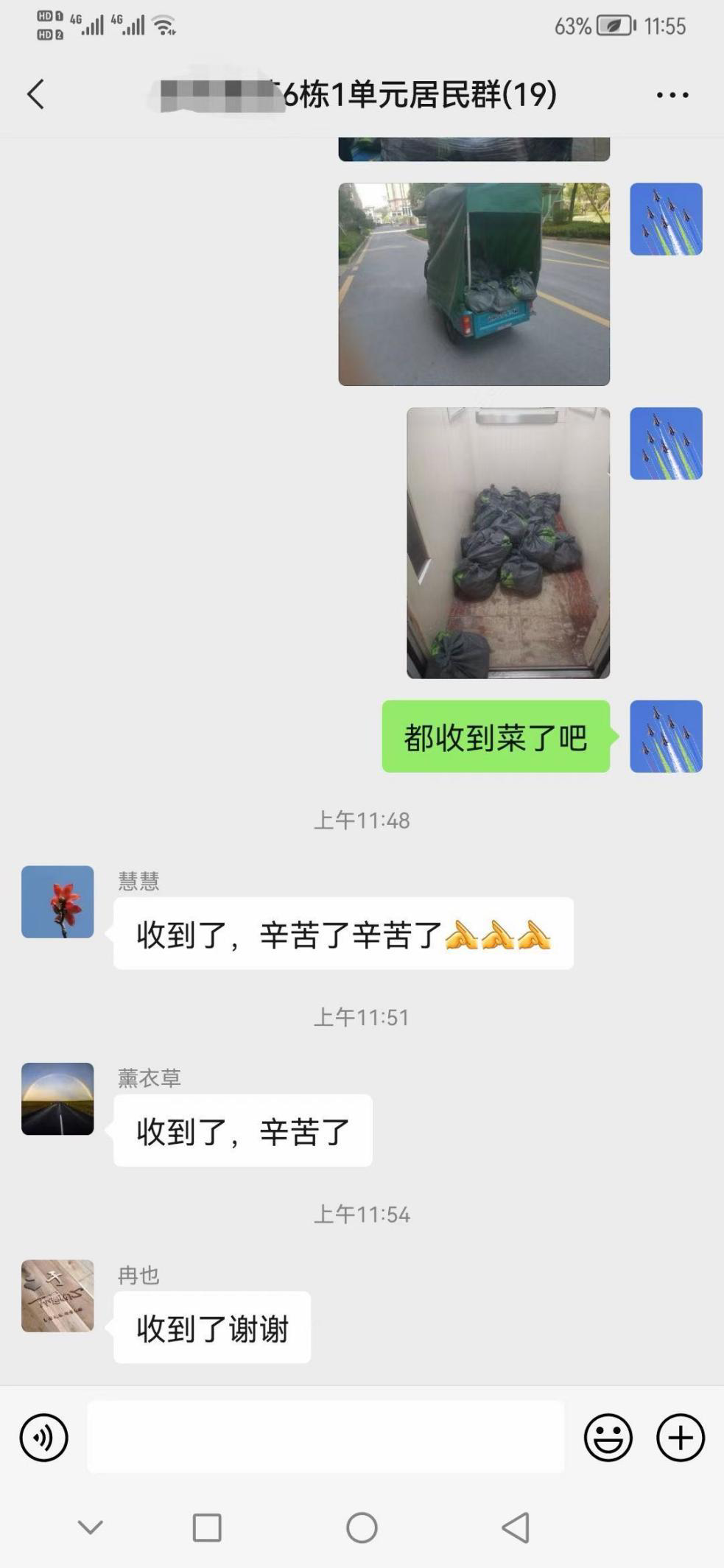724x1568 pixels.
Task: Open recent apps from navigation bar
Action: [207, 1527]
